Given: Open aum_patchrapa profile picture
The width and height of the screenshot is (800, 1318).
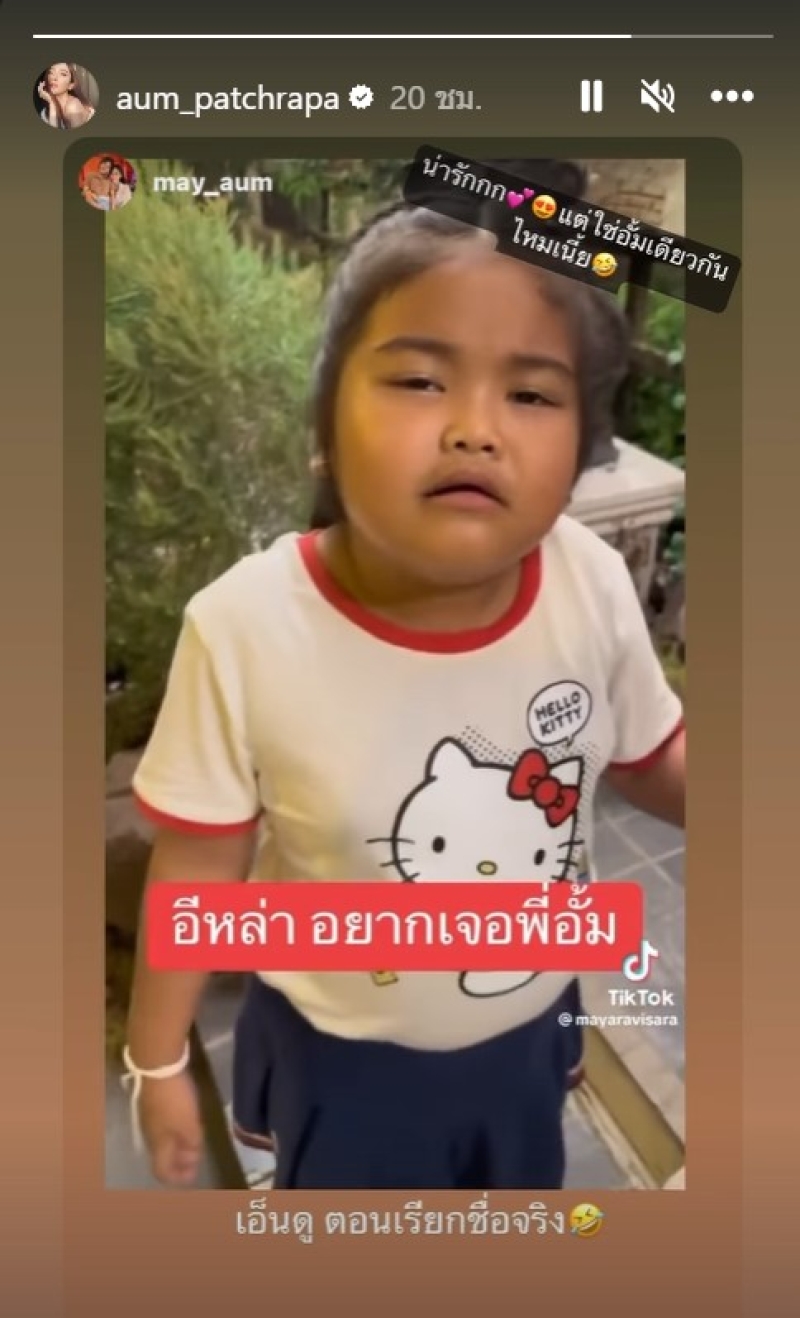Looking at the screenshot, I should pos(66,97).
